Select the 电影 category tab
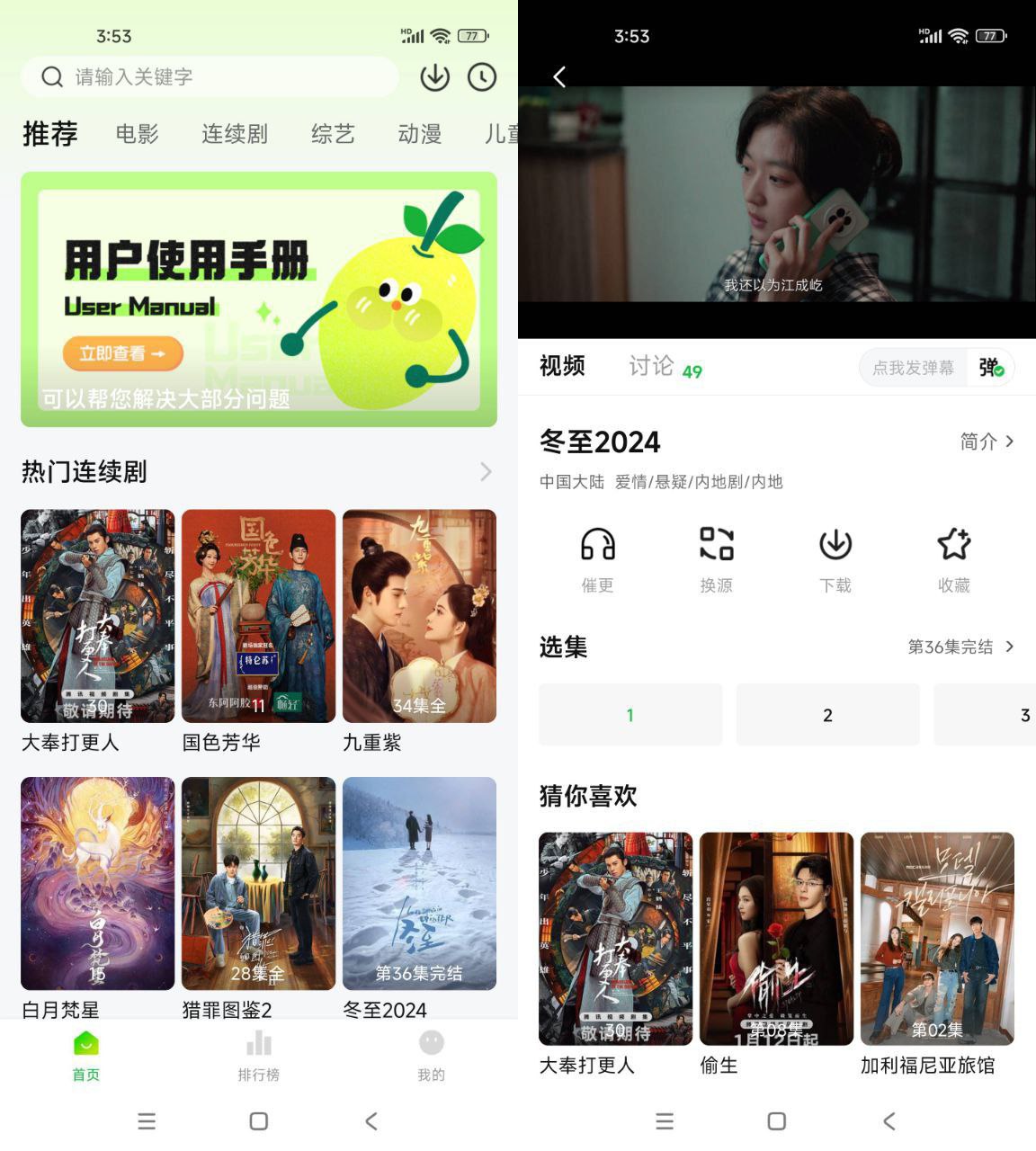 click(x=136, y=134)
